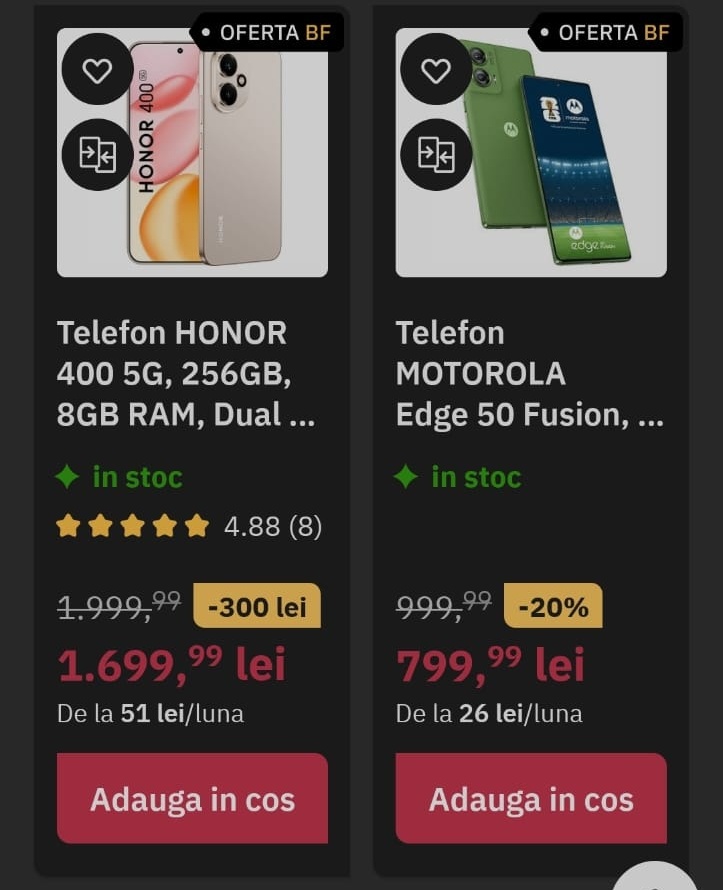Open the Telefon HONOR 400 5G product
Image resolution: width=723 pixels, height=890 pixels.
click(186, 373)
